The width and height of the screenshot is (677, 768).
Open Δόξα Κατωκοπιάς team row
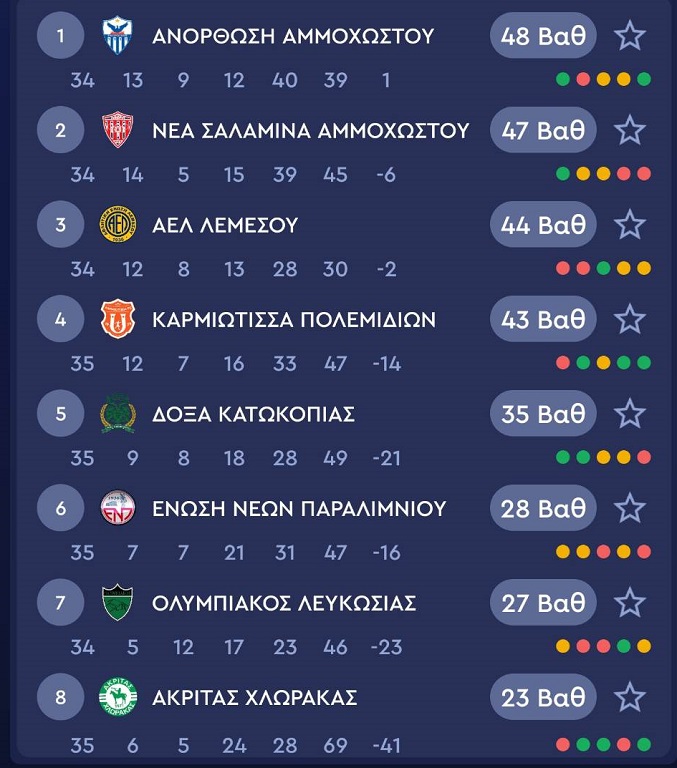(x=253, y=414)
